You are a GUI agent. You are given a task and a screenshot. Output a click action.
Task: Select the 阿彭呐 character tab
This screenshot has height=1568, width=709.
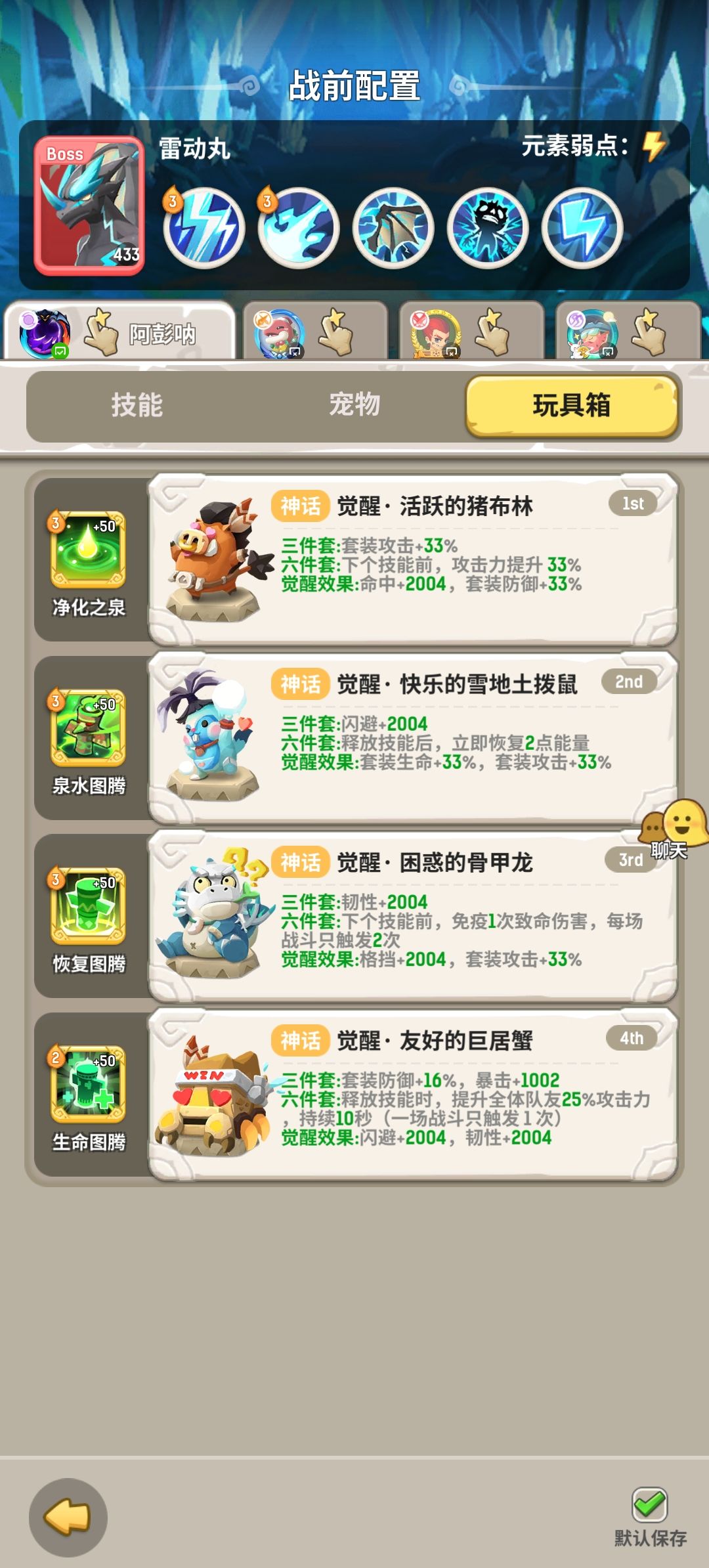point(118,332)
